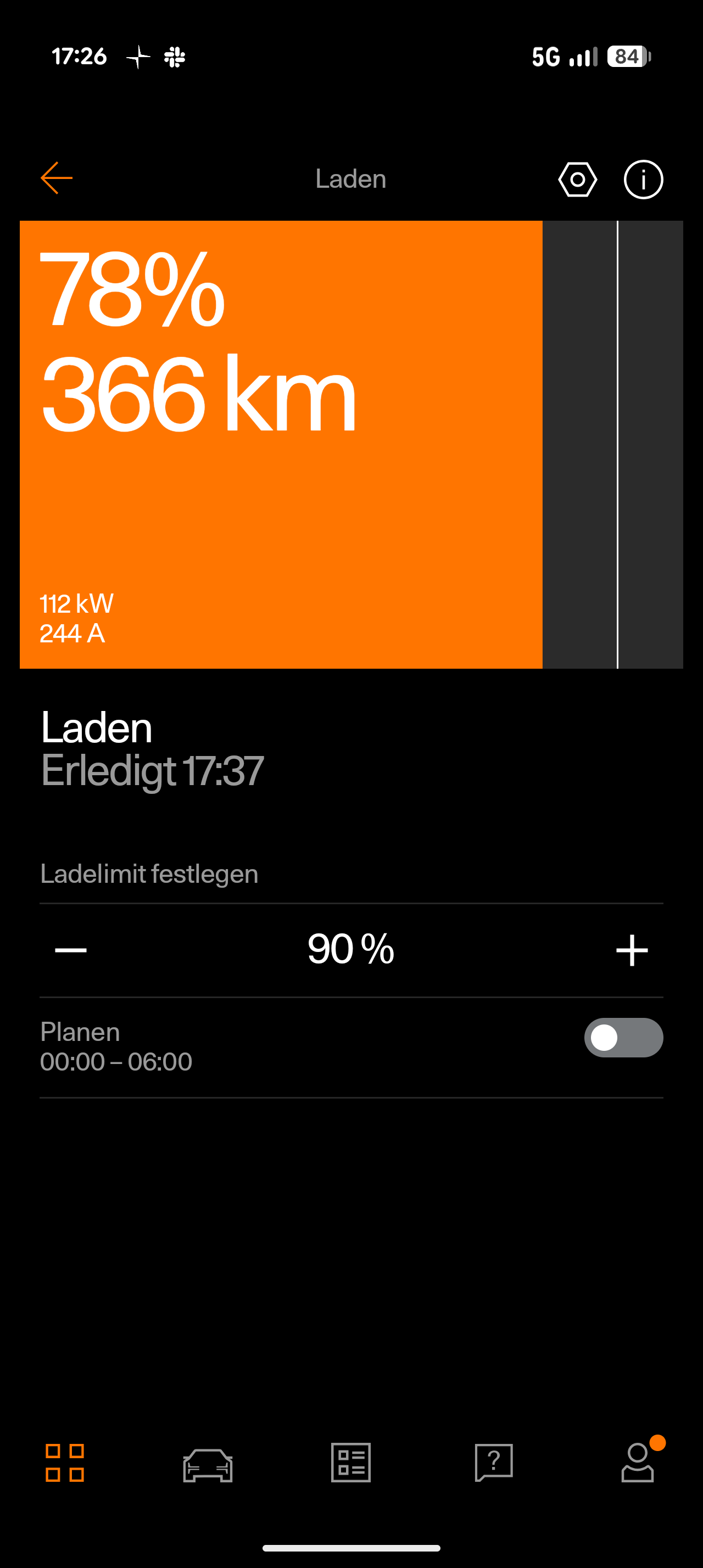Open charging settings hexagon icon
This screenshot has height=1568, width=703.
577,180
